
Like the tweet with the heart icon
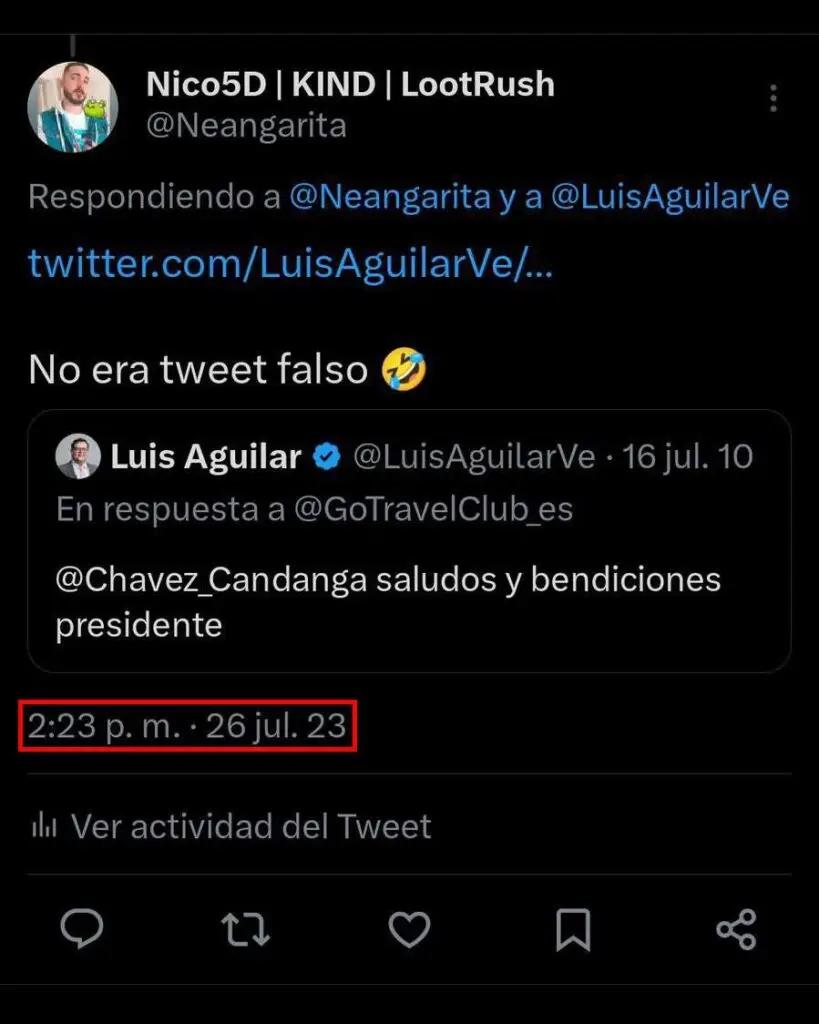click(409, 930)
